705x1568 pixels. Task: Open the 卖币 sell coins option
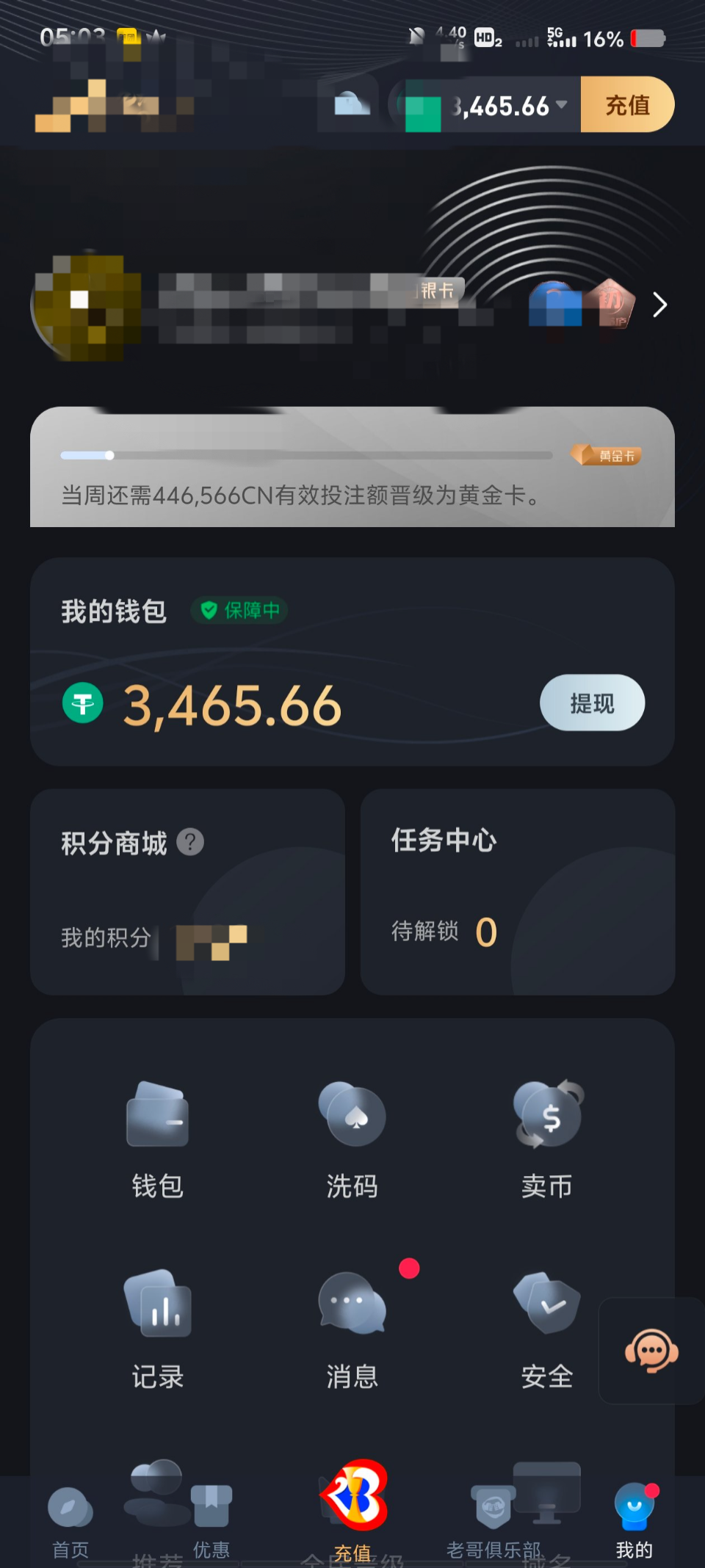(x=547, y=1138)
